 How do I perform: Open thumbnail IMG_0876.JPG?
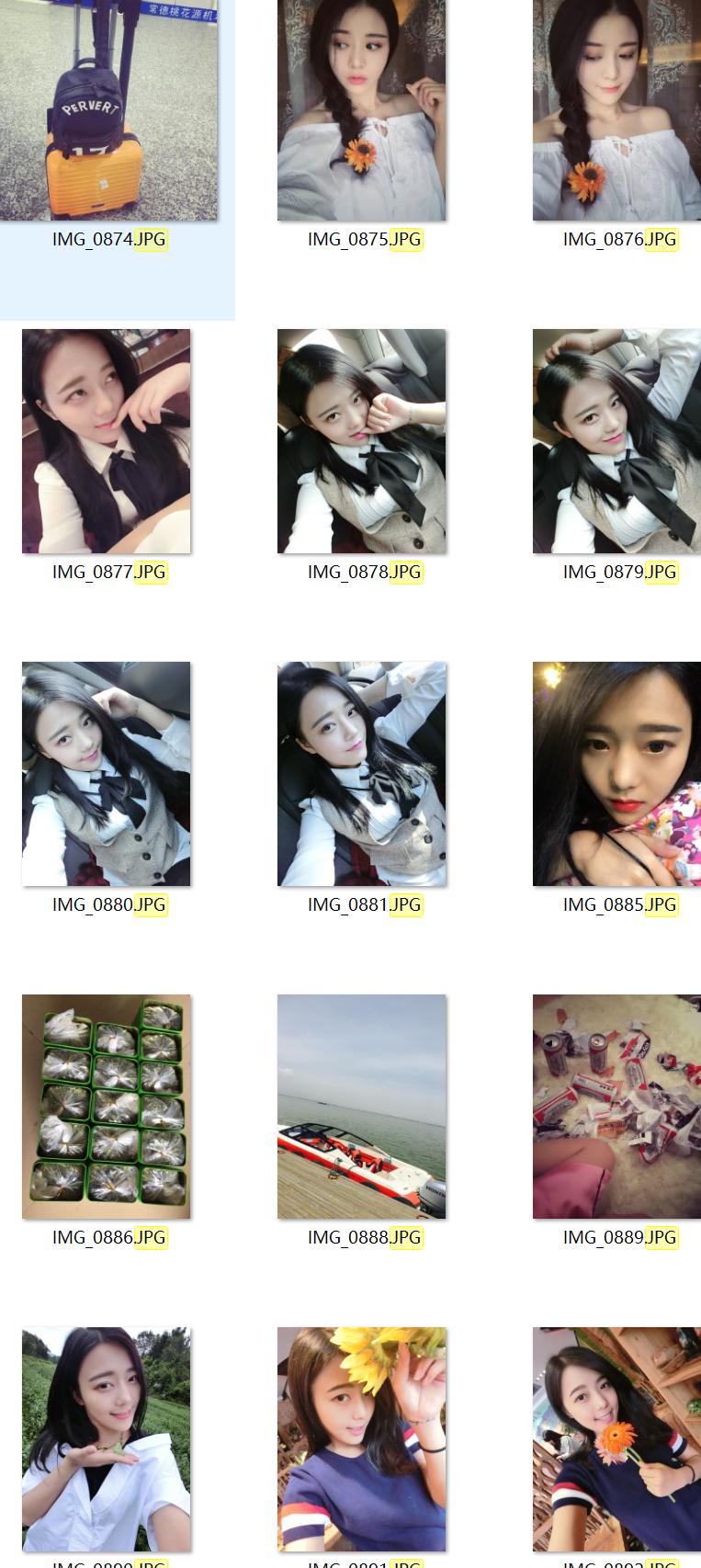tap(616, 110)
